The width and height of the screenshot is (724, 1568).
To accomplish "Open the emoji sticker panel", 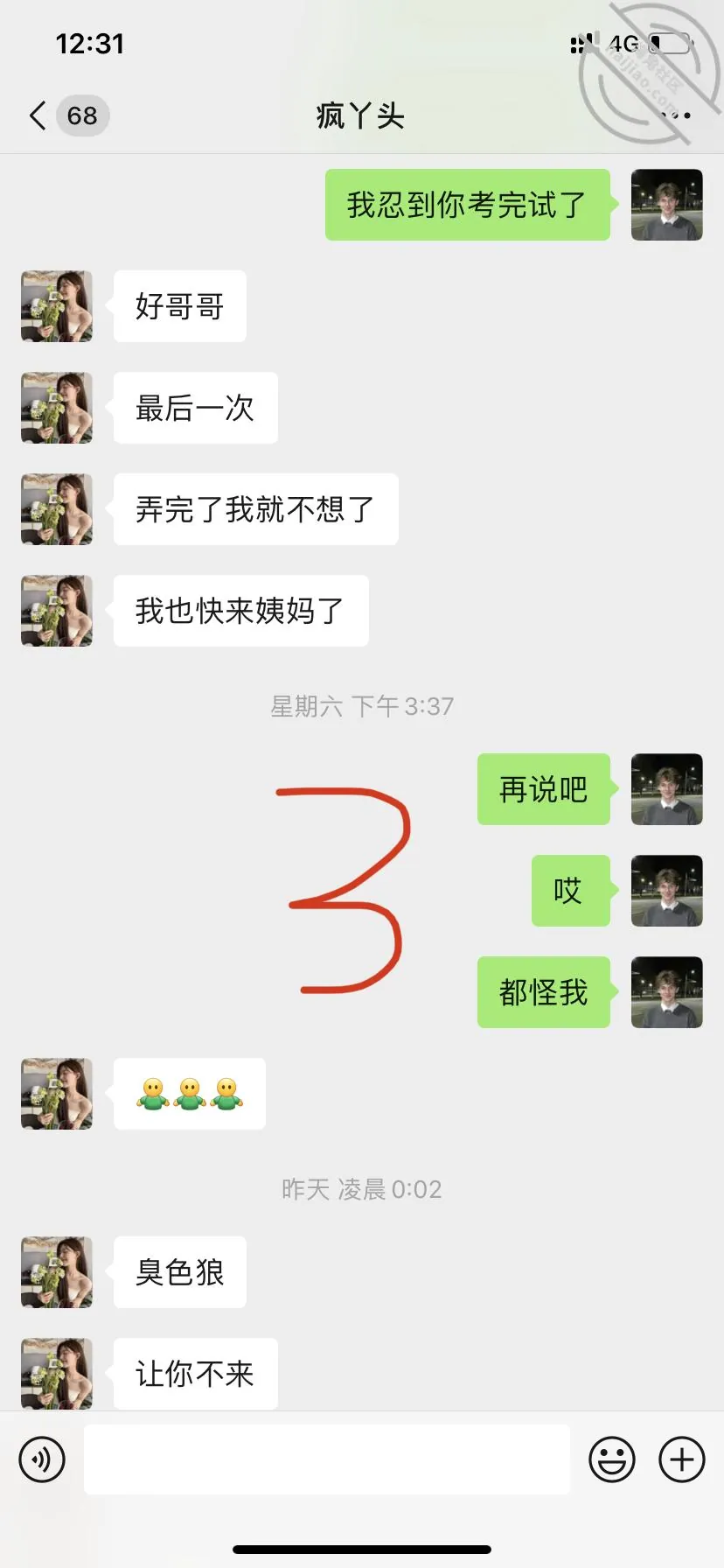I will 612,1459.
